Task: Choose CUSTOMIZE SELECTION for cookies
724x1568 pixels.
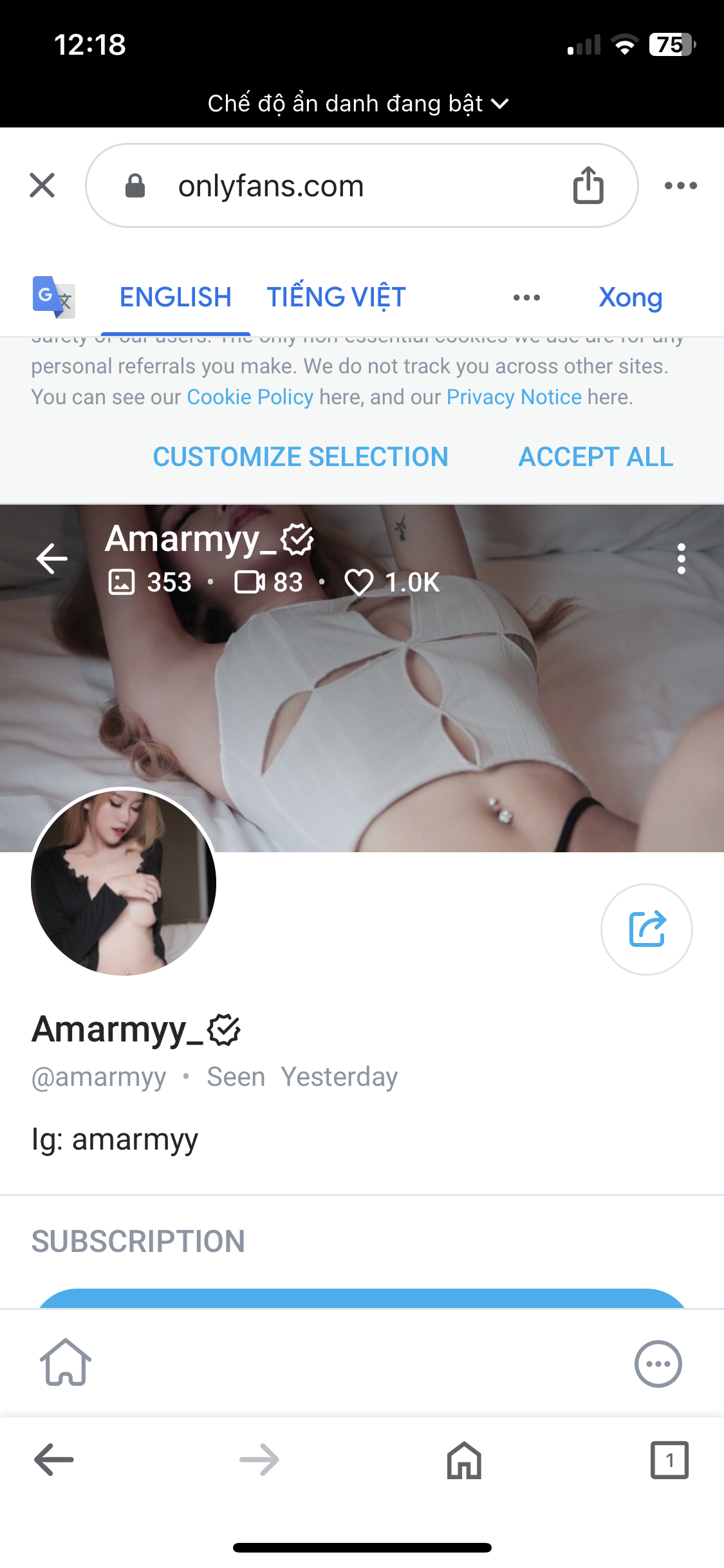Action: pyautogui.click(x=301, y=457)
